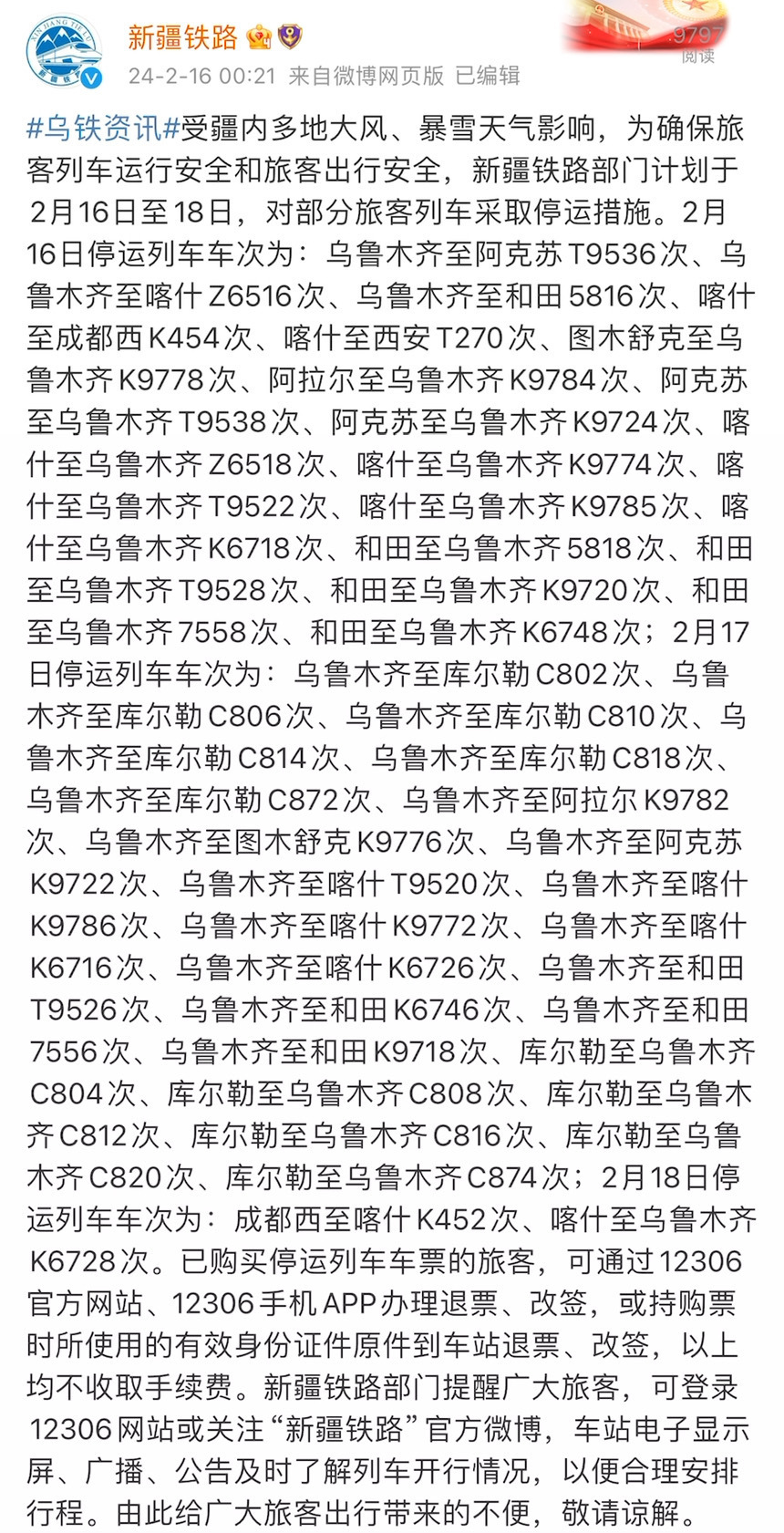Open the #乌铁资讯# hashtag topic

click(x=103, y=128)
